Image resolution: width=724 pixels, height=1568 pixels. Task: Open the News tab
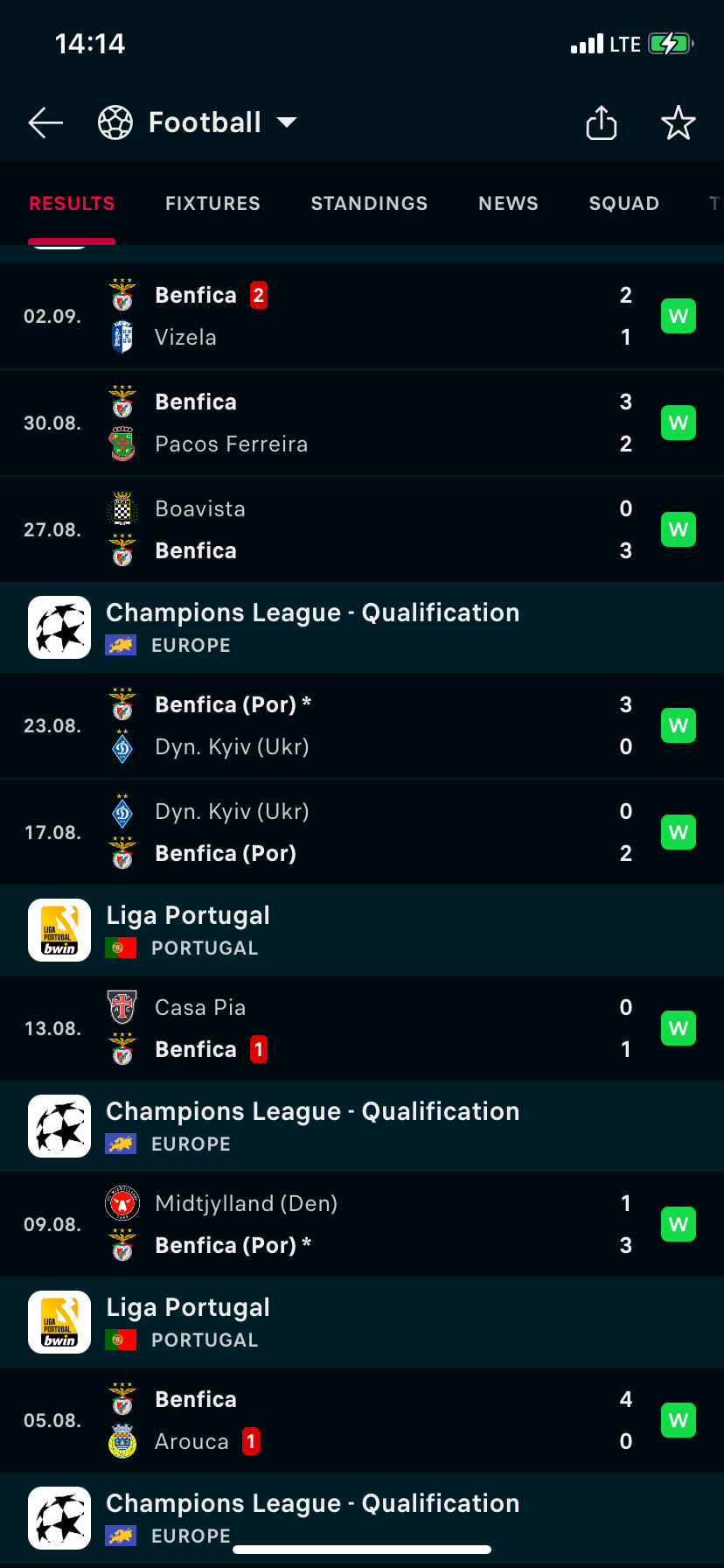(x=508, y=204)
